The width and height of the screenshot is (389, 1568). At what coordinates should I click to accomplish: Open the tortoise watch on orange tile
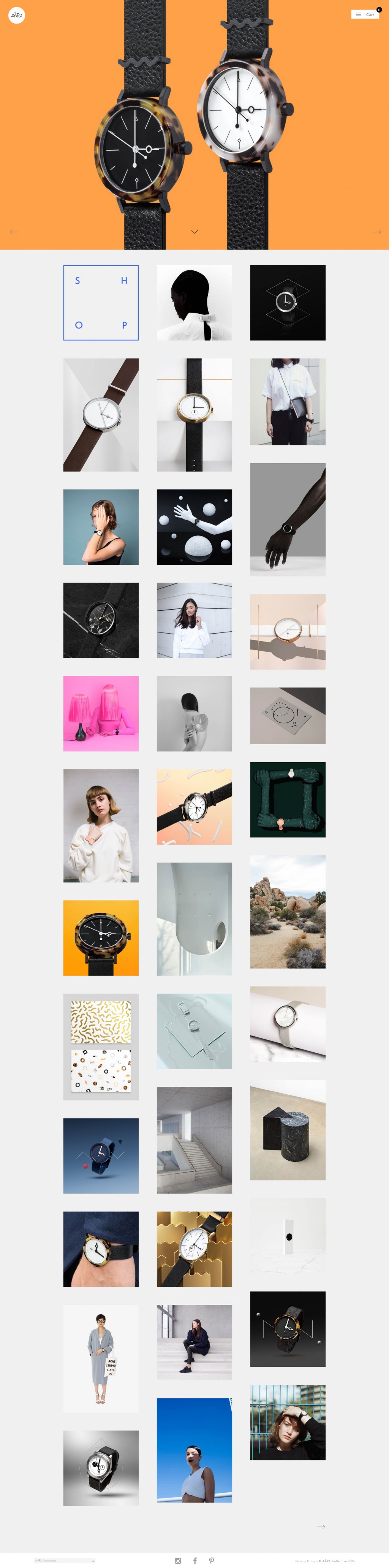[101, 938]
